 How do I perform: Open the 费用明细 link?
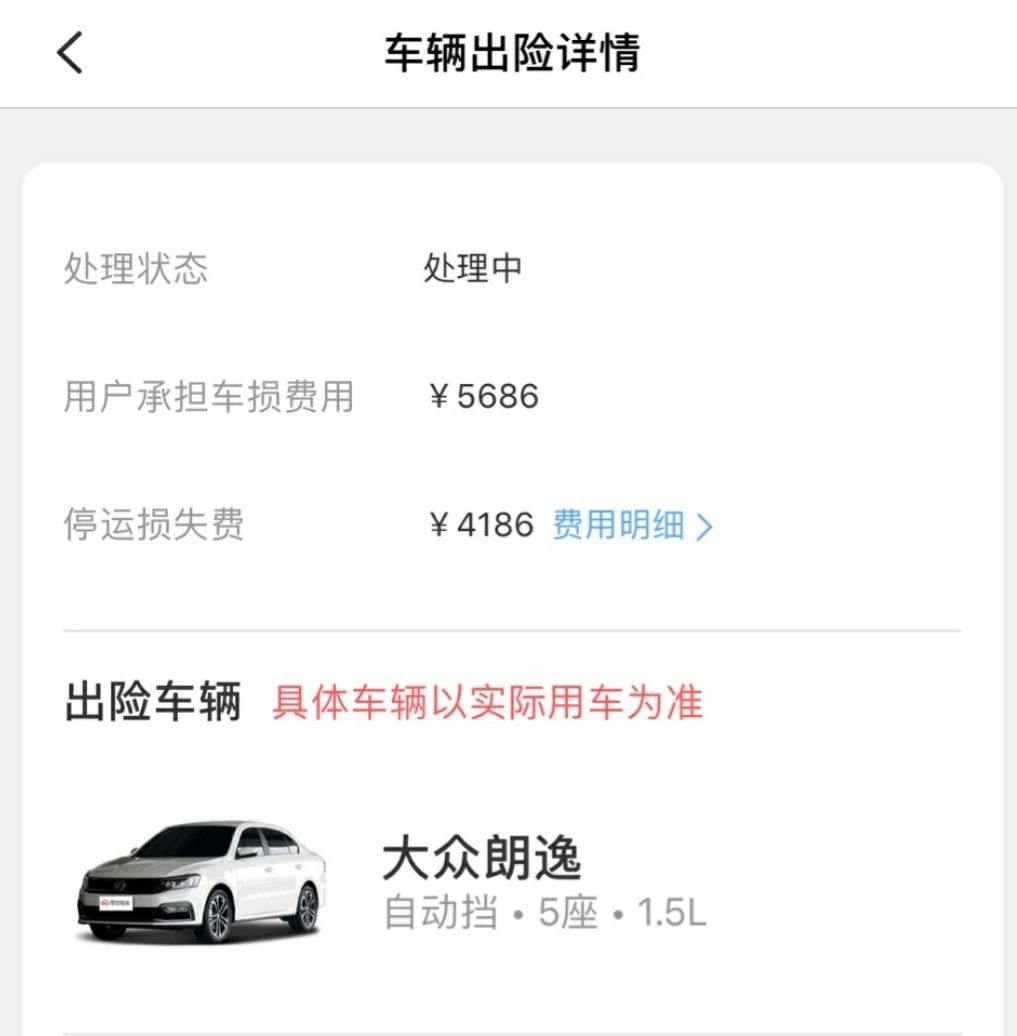click(632, 525)
